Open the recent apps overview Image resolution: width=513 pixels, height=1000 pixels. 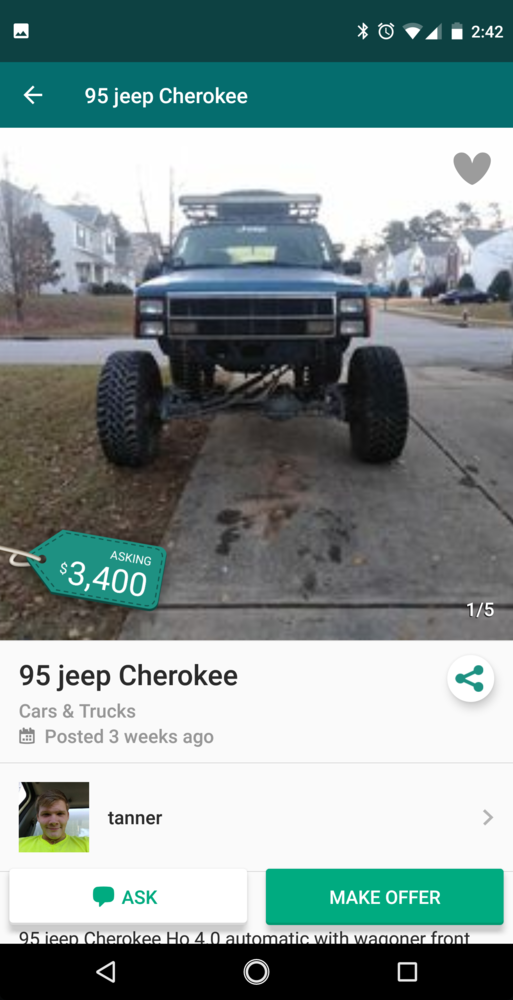[x=407, y=972]
